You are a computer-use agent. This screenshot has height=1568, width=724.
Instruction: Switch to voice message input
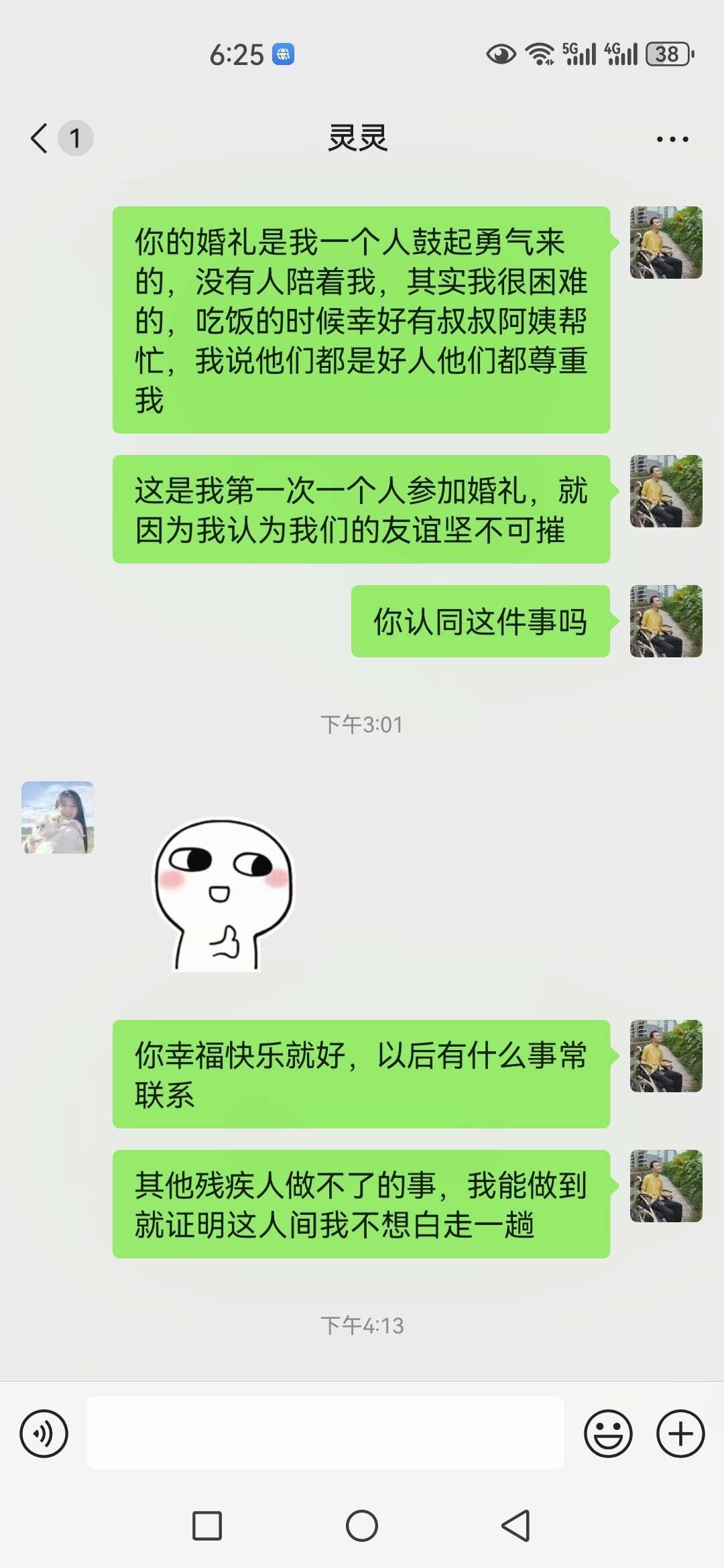coord(44,1433)
